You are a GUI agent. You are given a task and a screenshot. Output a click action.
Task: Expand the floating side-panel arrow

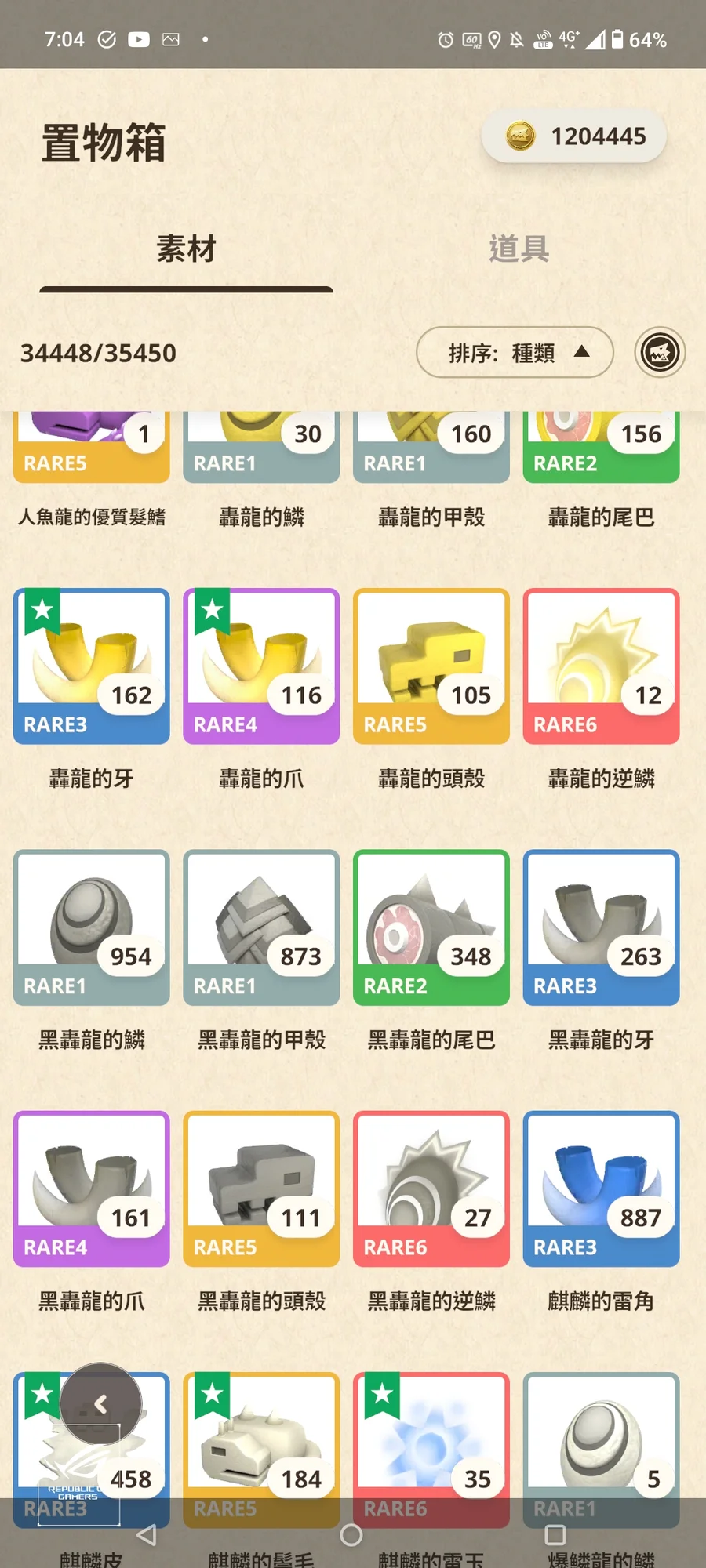[100, 1404]
